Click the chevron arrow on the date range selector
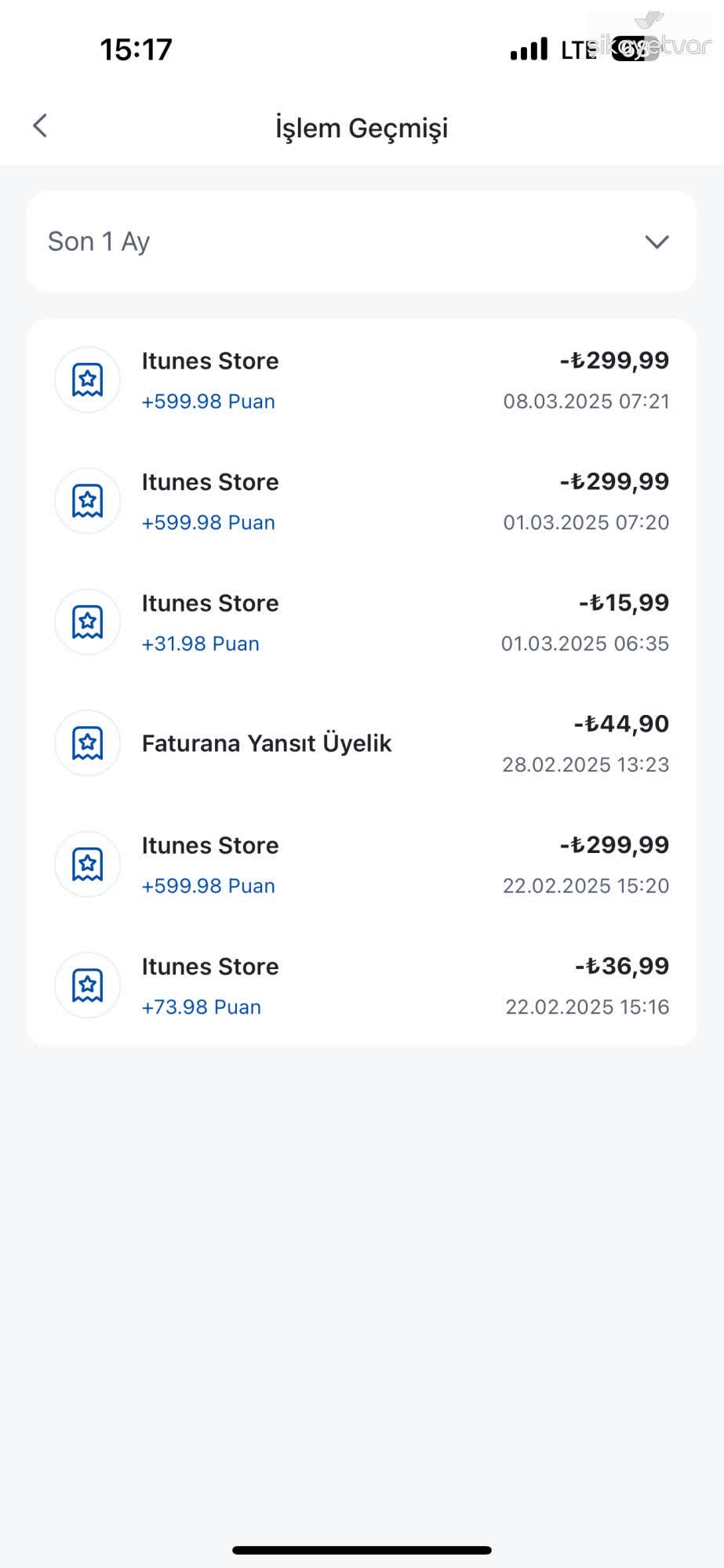This screenshot has width=724, height=1568. (657, 241)
